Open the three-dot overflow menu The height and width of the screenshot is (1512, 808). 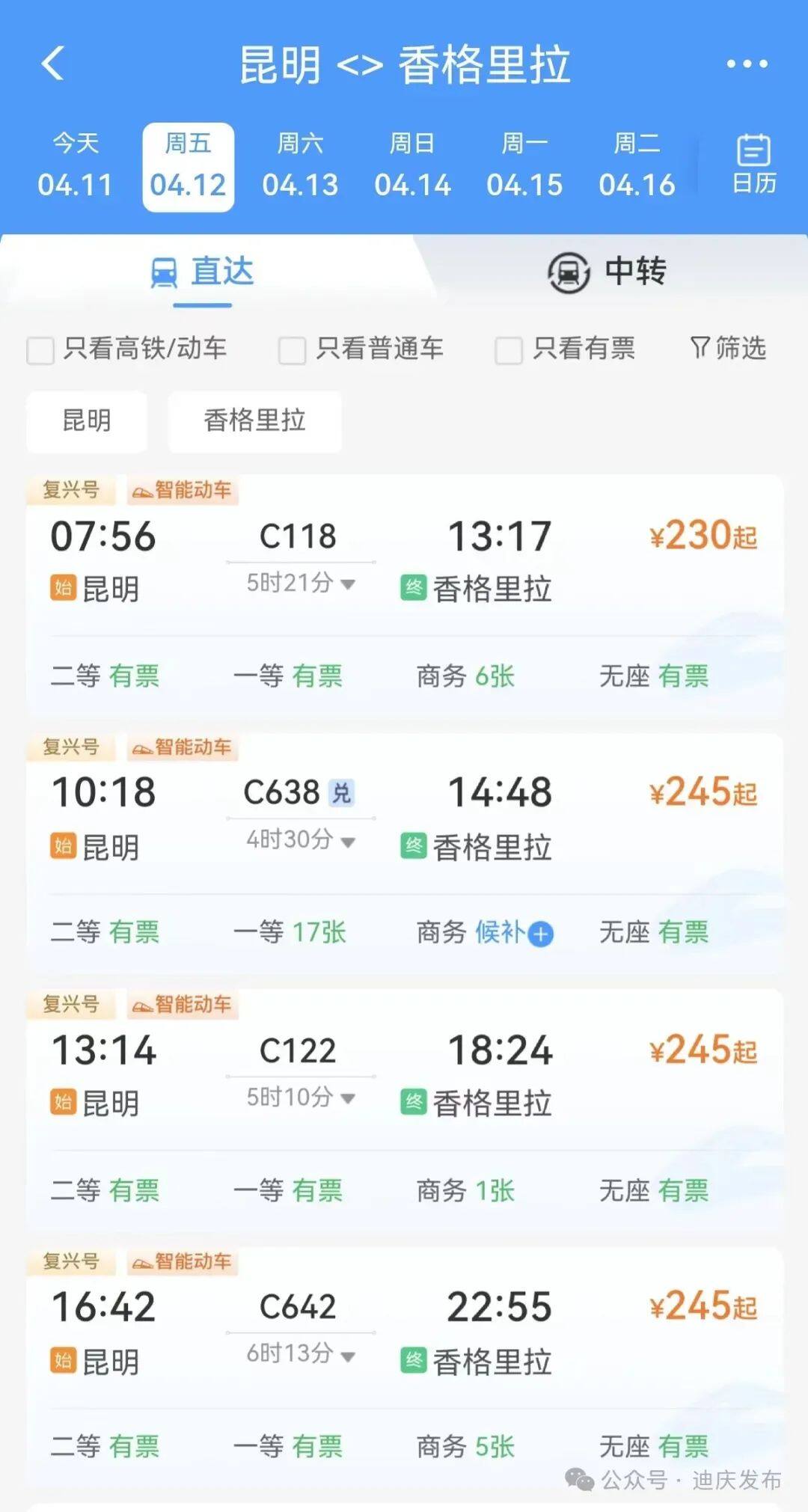point(747,64)
